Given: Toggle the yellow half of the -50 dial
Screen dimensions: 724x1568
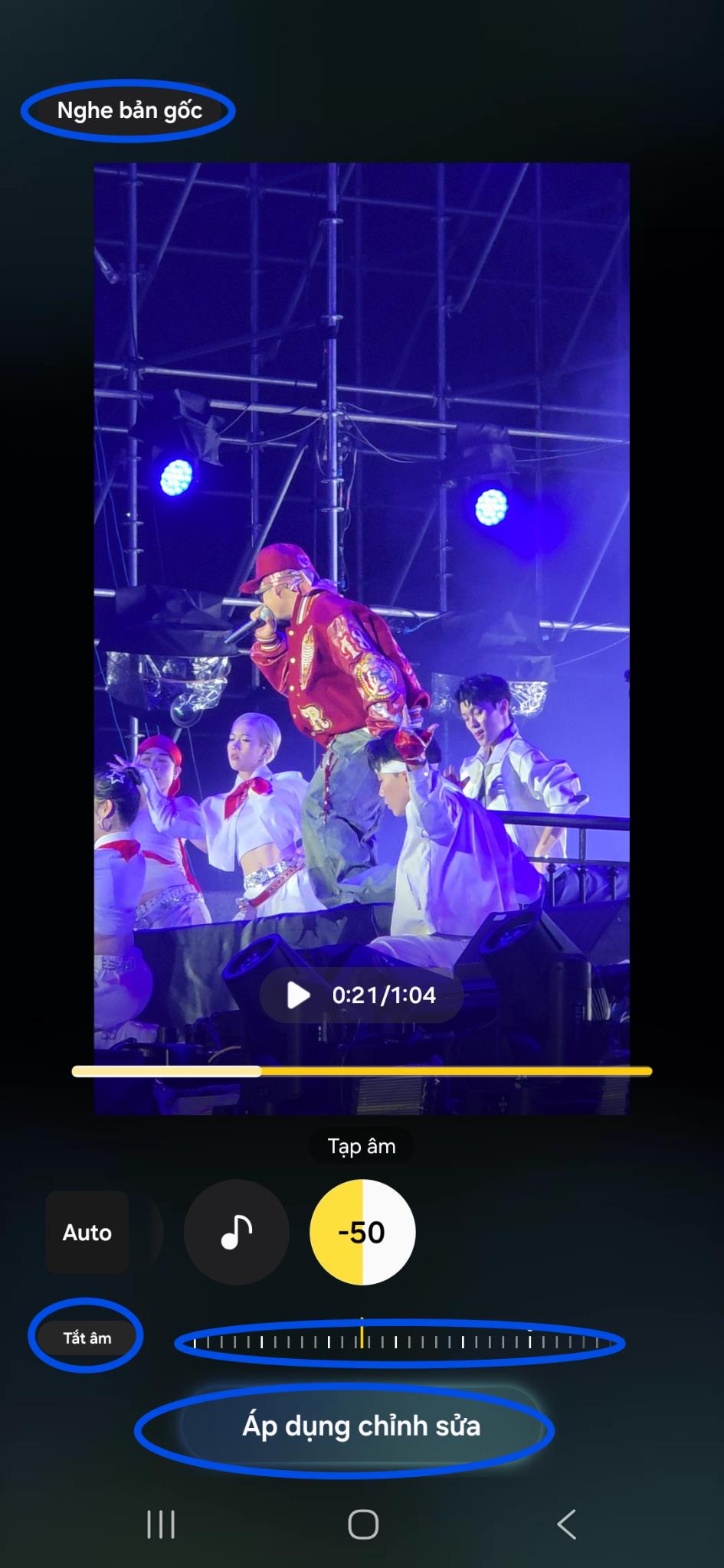Looking at the screenshot, I should [337, 1231].
